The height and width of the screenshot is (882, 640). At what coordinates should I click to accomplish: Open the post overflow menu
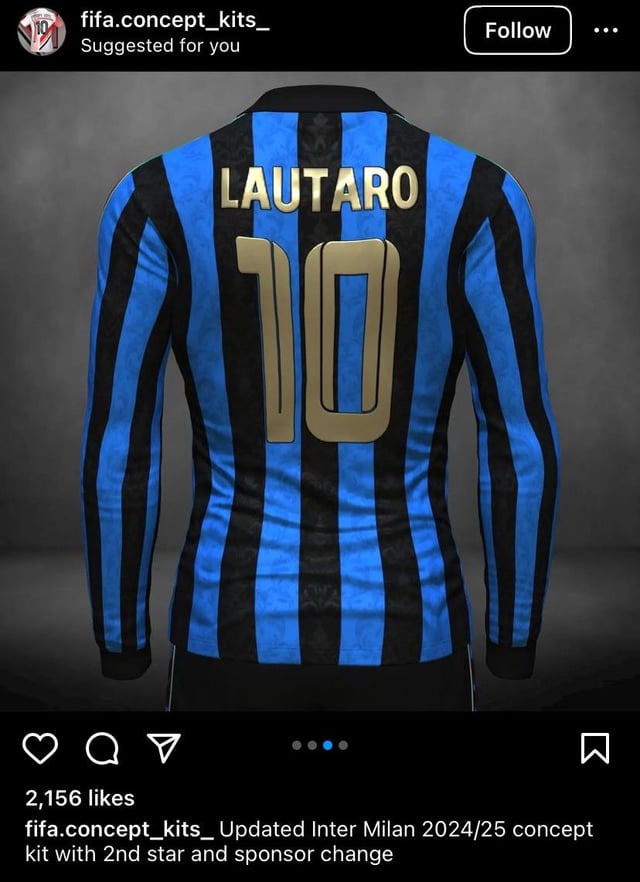tap(606, 31)
